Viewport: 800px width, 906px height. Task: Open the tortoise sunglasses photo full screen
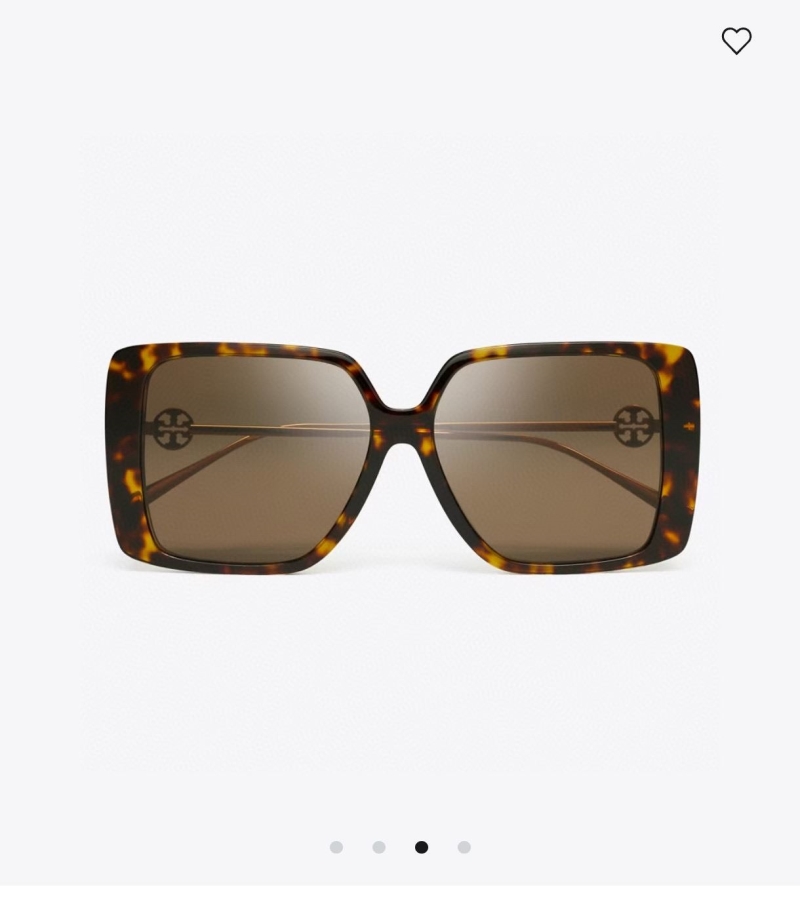(x=400, y=455)
